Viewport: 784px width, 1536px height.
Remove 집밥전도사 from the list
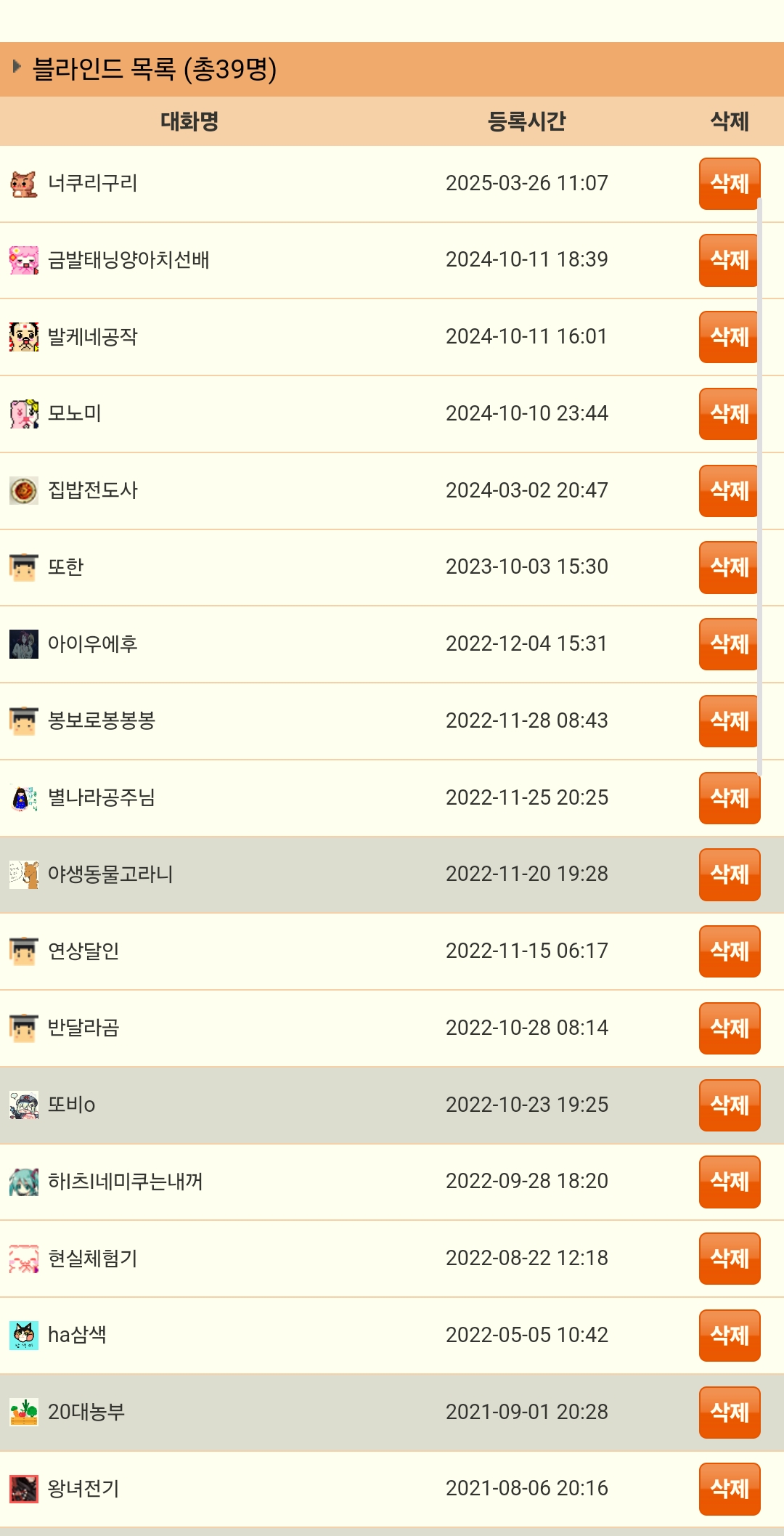click(x=730, y=491)
